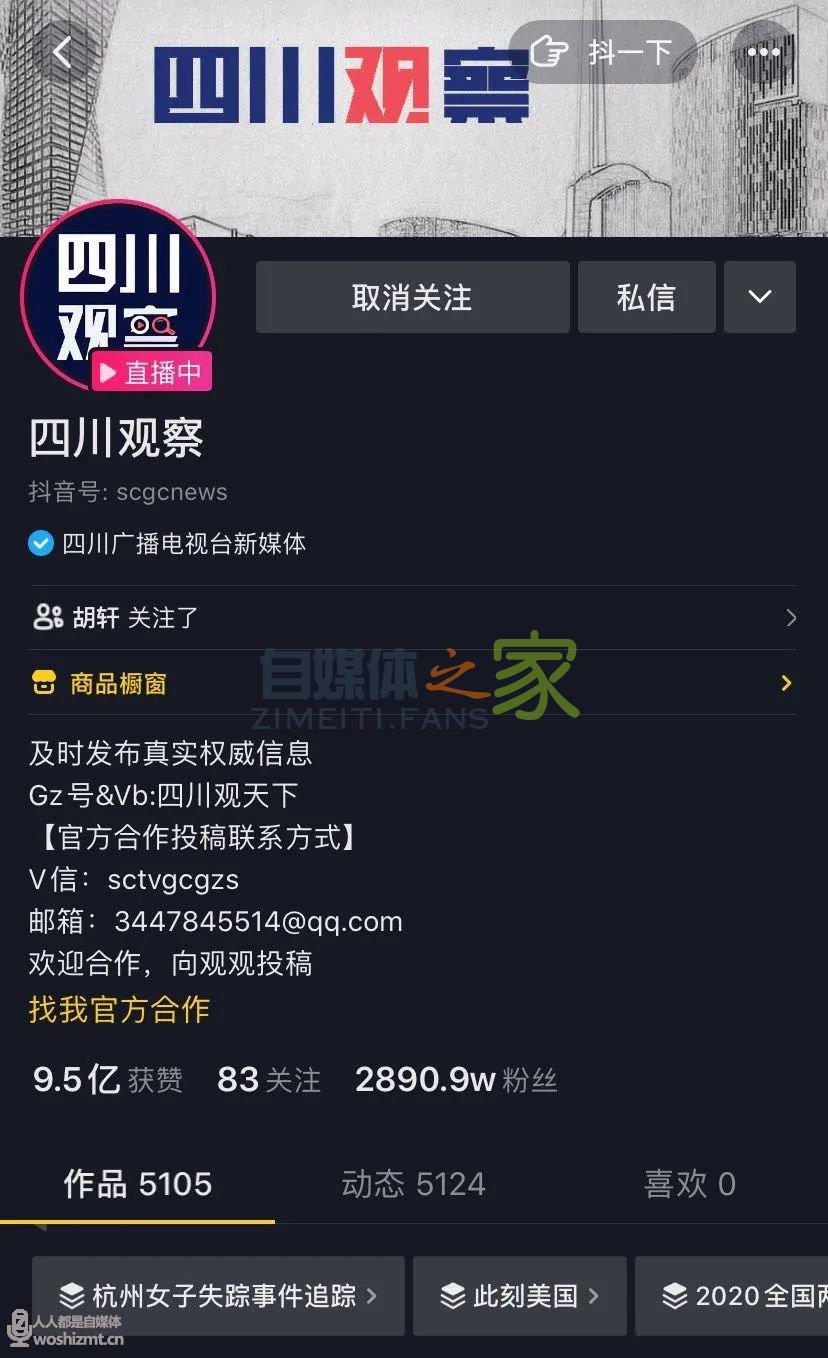Tap the 抖一下 hand icon
This screenshot has height=1358, width=828.
coord(550,52)
